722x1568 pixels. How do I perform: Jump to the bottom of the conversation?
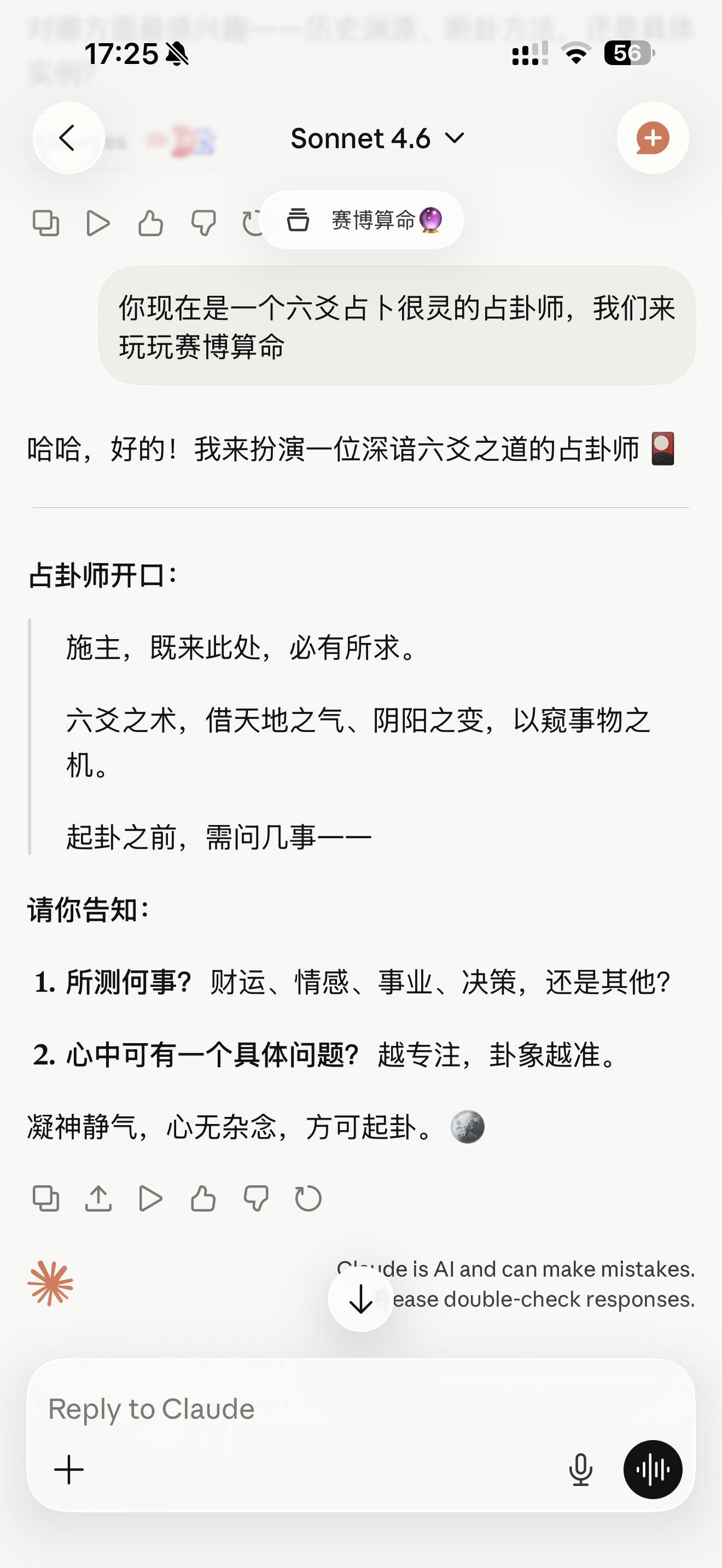pos(361,1299)
